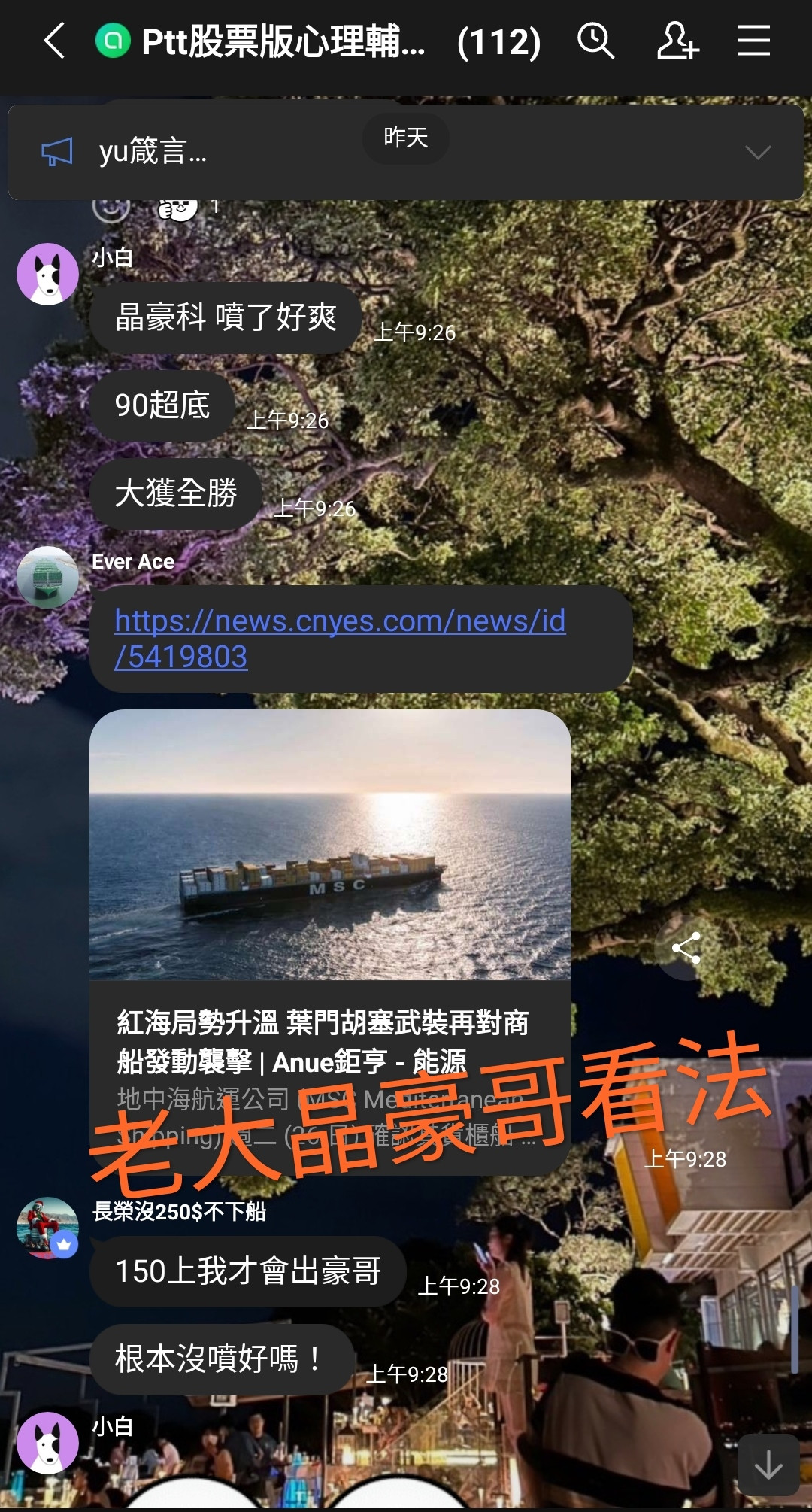This screenshot has height=1512, width=812.
Task: Search messages in this chat
Action: pos(595,41)
